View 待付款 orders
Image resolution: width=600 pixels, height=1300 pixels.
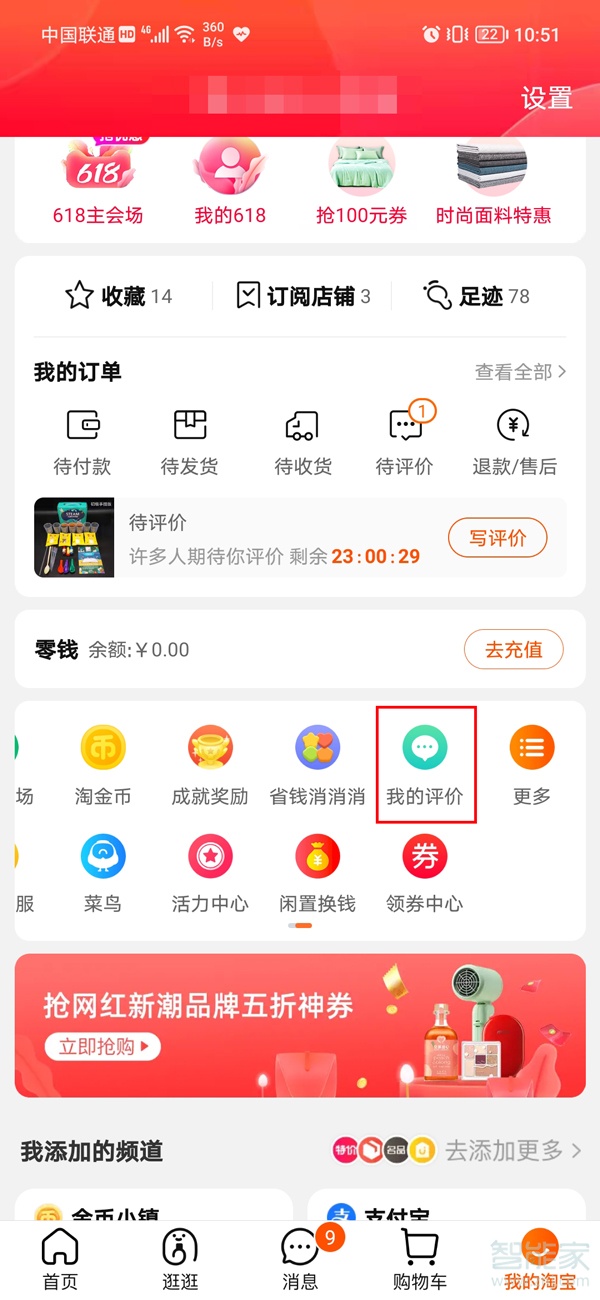(x=82, y=441)
